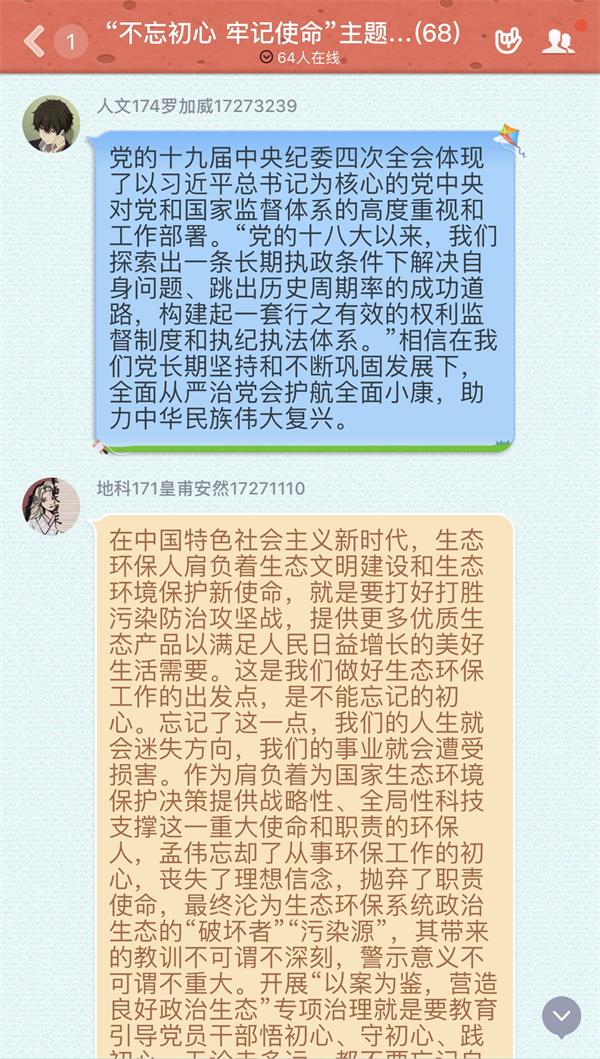The width and height of the screenshot is (600, 1059).
Task: Jump to the latest messages arrow
Action: (562, 1016)
